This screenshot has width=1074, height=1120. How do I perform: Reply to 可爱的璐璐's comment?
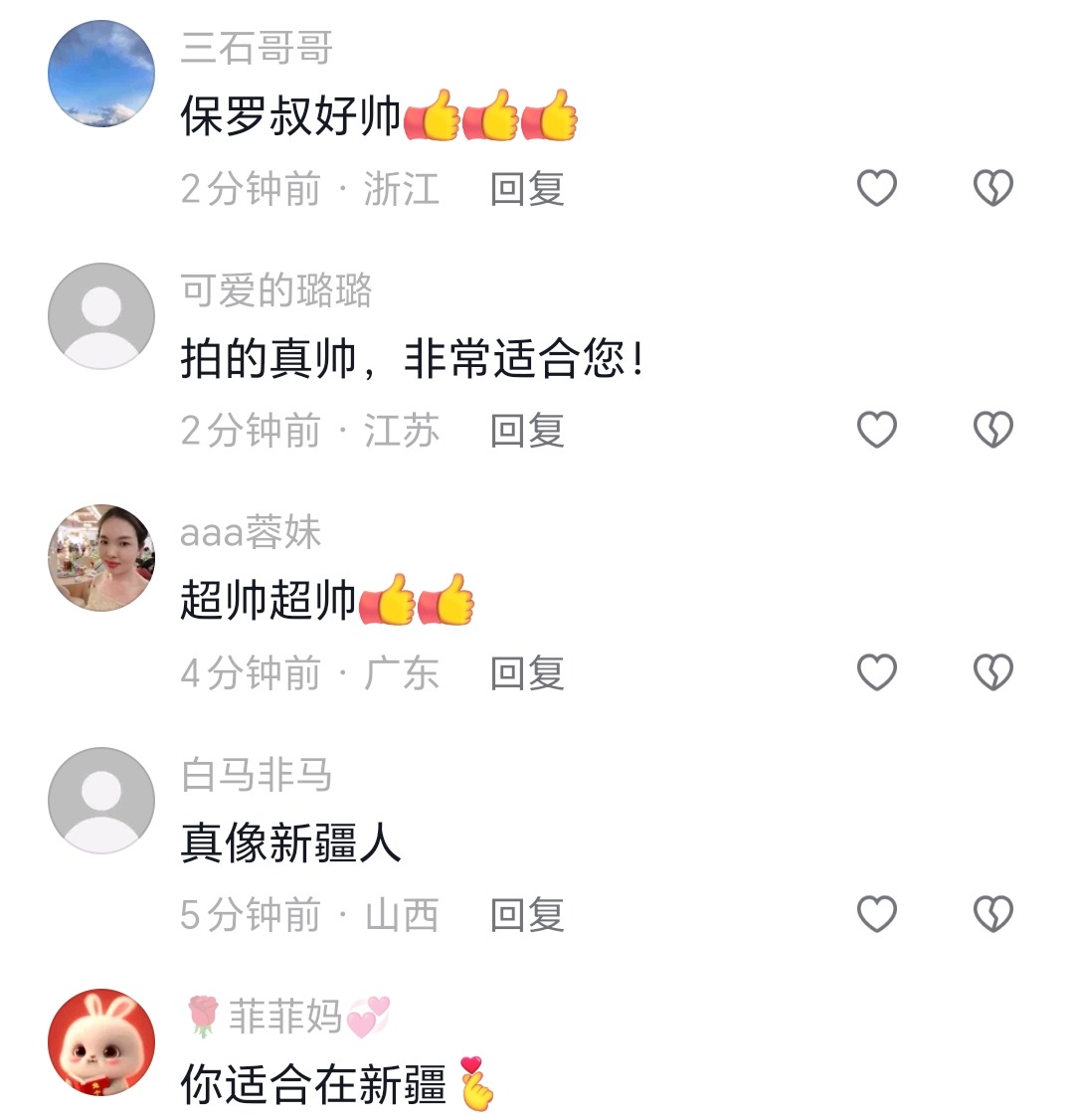pyautogui.click(x=527, y=431)
